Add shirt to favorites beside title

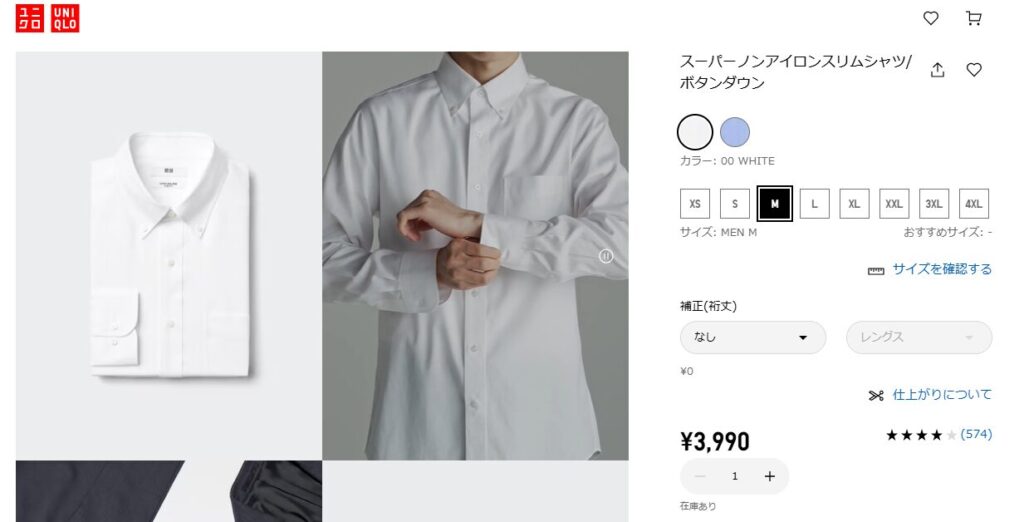(x=974, y=70)
